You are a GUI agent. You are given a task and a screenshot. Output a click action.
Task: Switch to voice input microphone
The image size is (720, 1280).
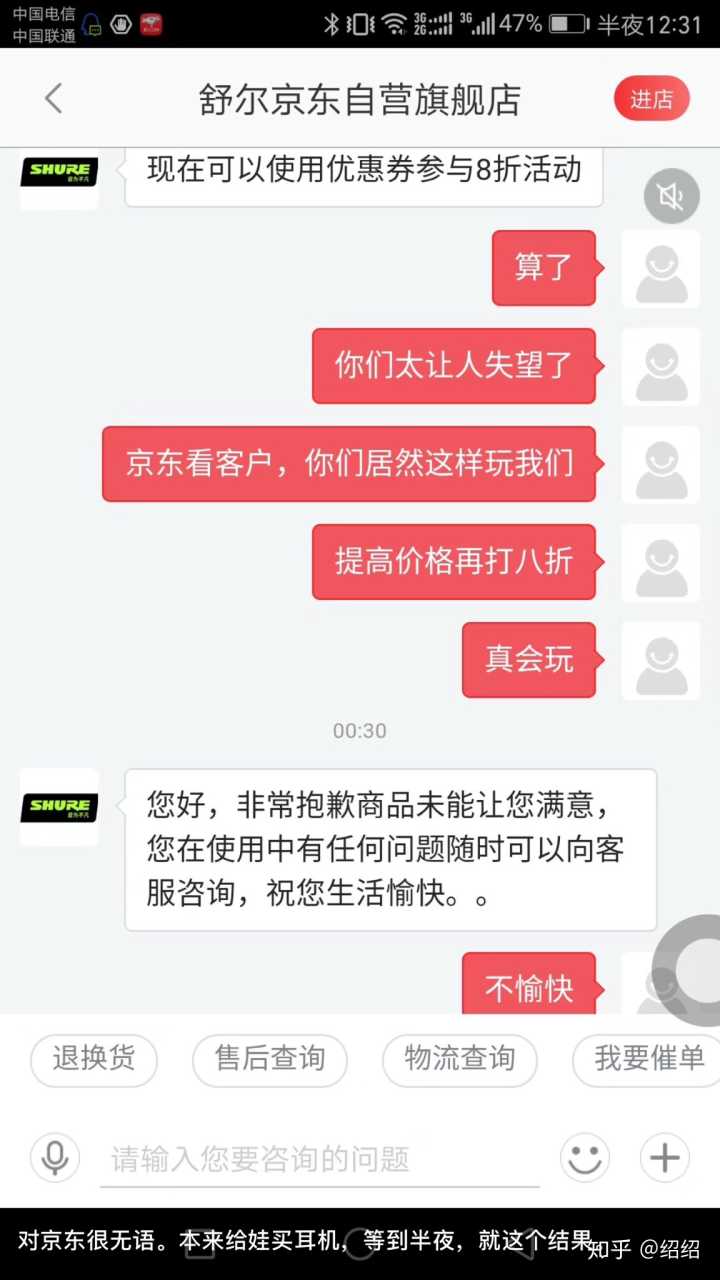coord(54,1158)
